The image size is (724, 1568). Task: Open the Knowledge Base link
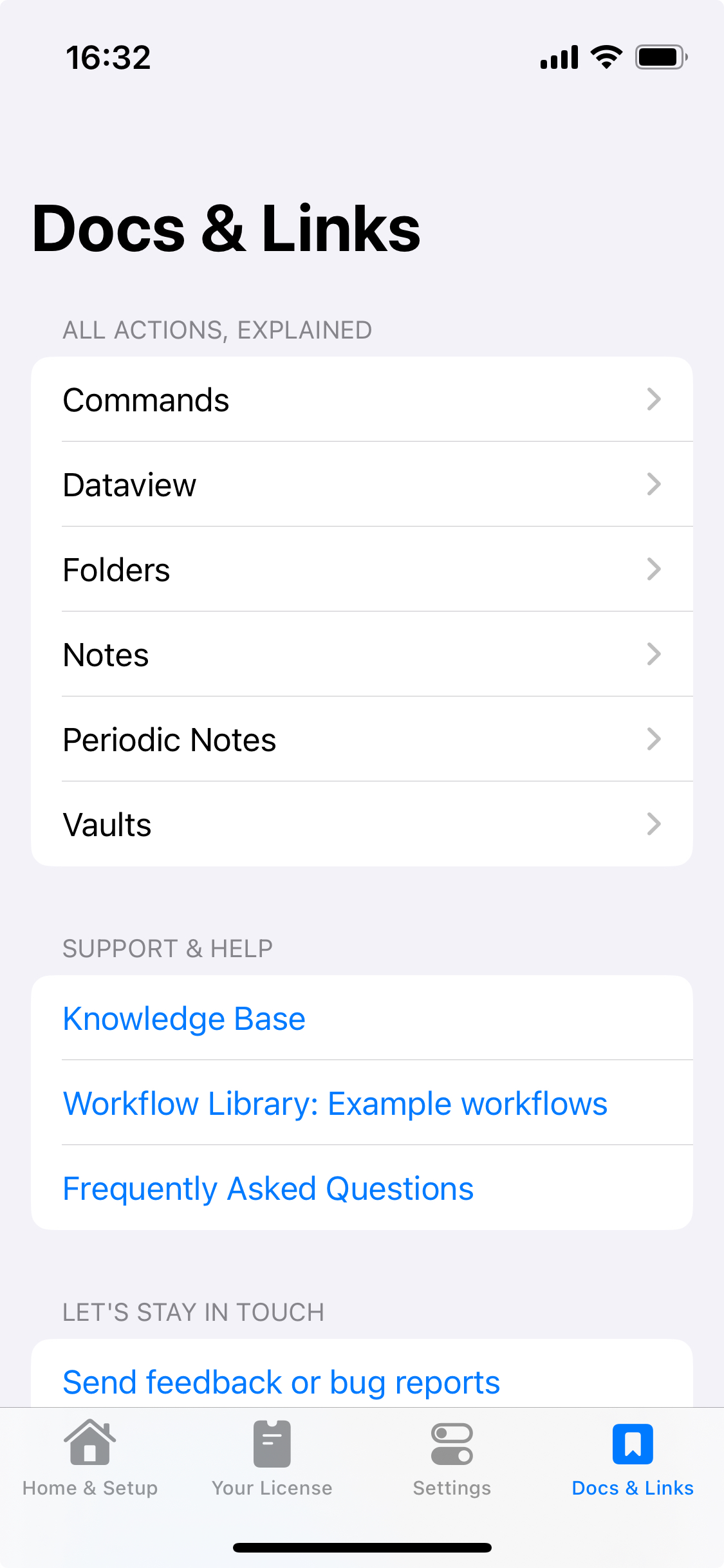point(185,1019)
